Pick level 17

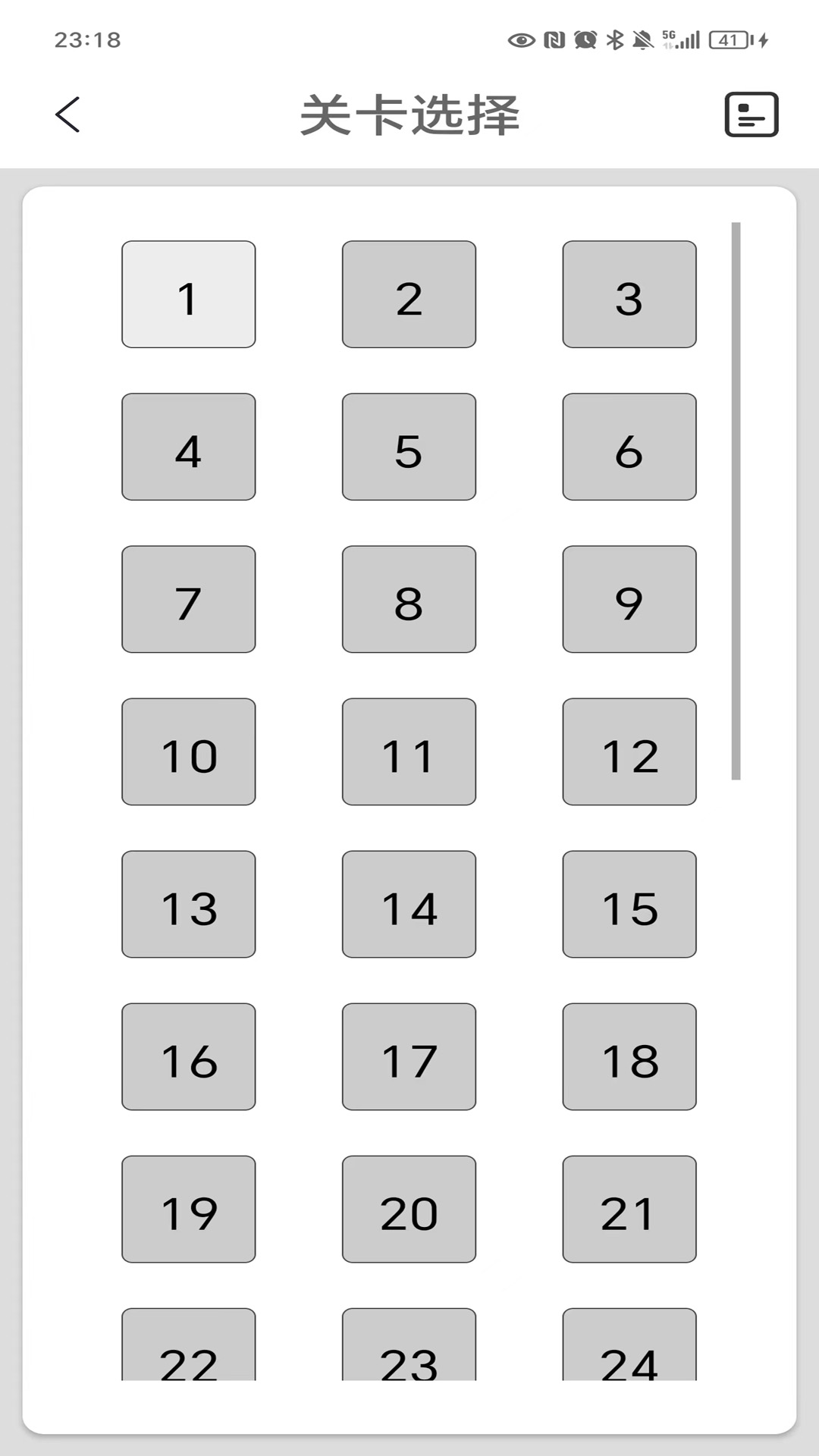[x=409, y=1057]
